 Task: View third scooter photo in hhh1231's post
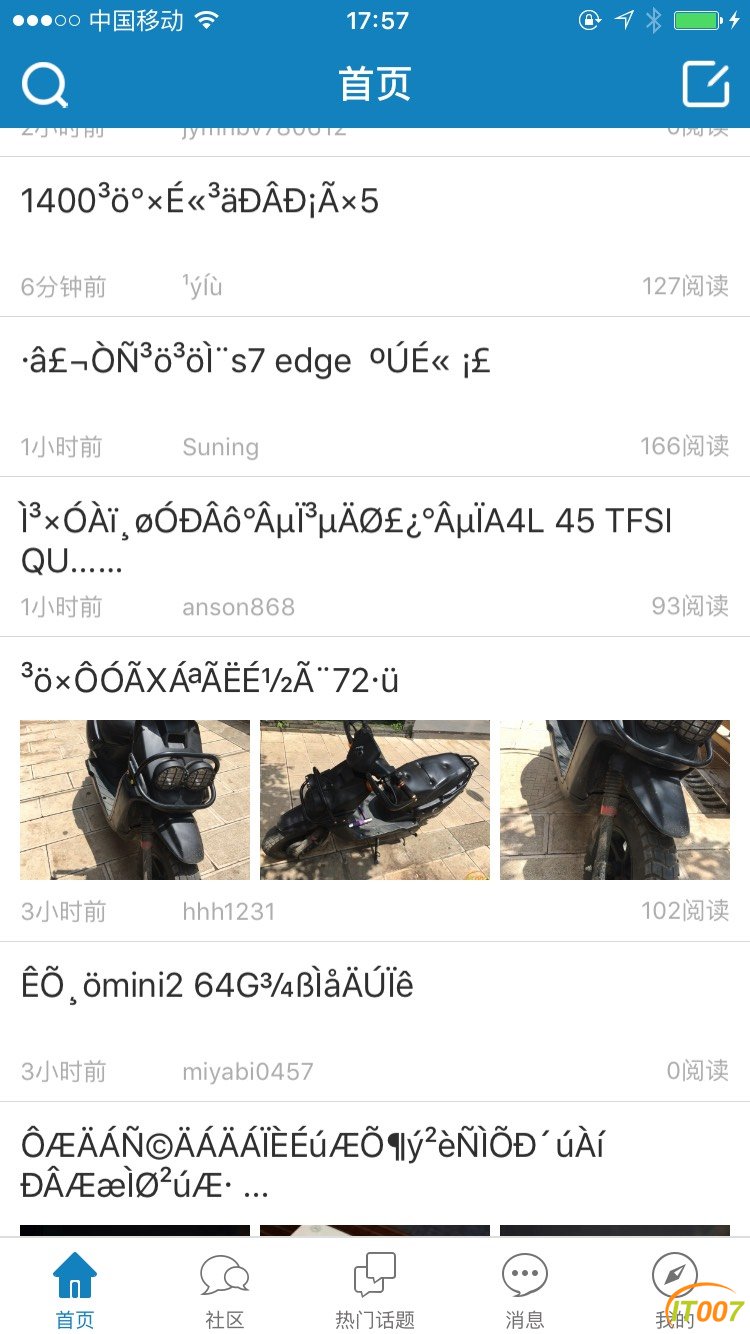click(x=615, y=800)
